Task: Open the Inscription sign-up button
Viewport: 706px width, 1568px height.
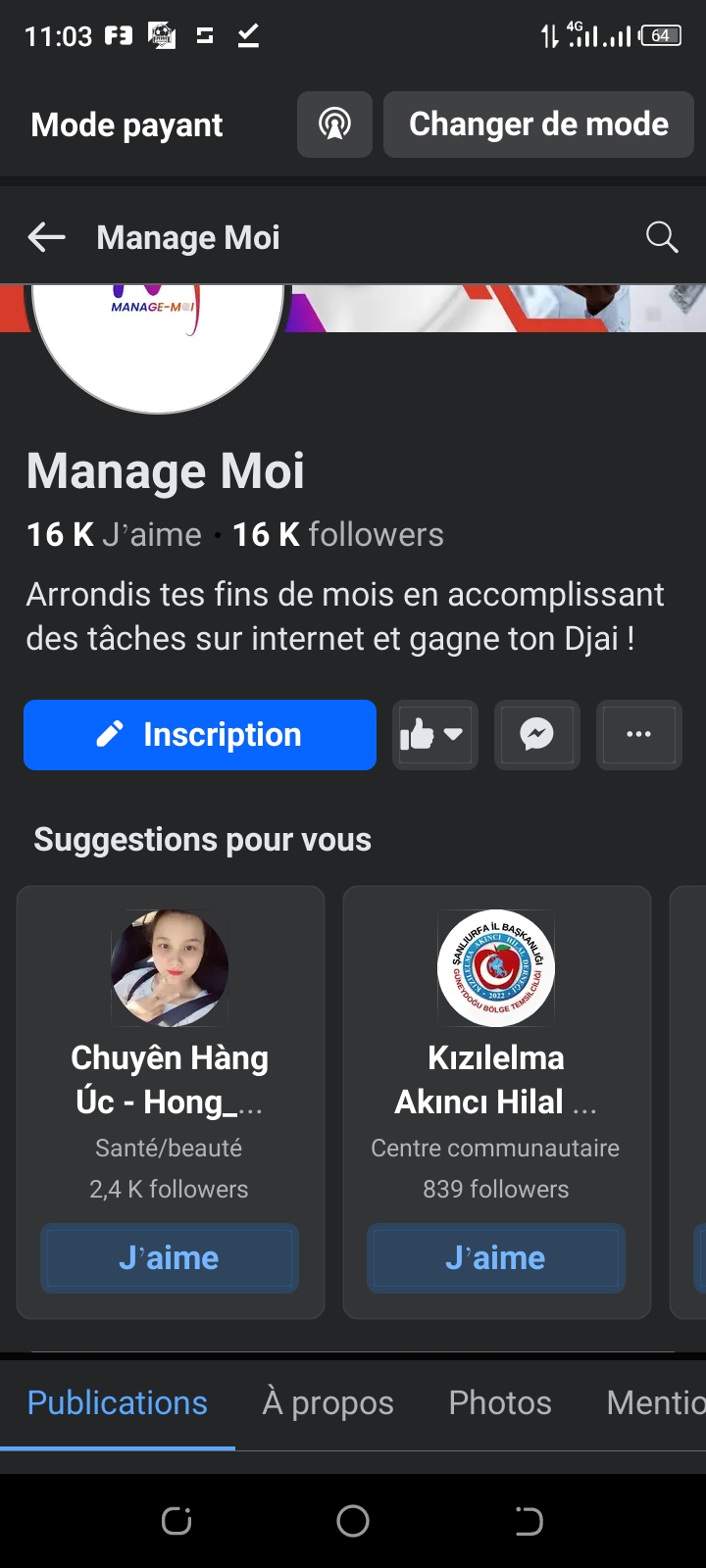Action: 200,735
